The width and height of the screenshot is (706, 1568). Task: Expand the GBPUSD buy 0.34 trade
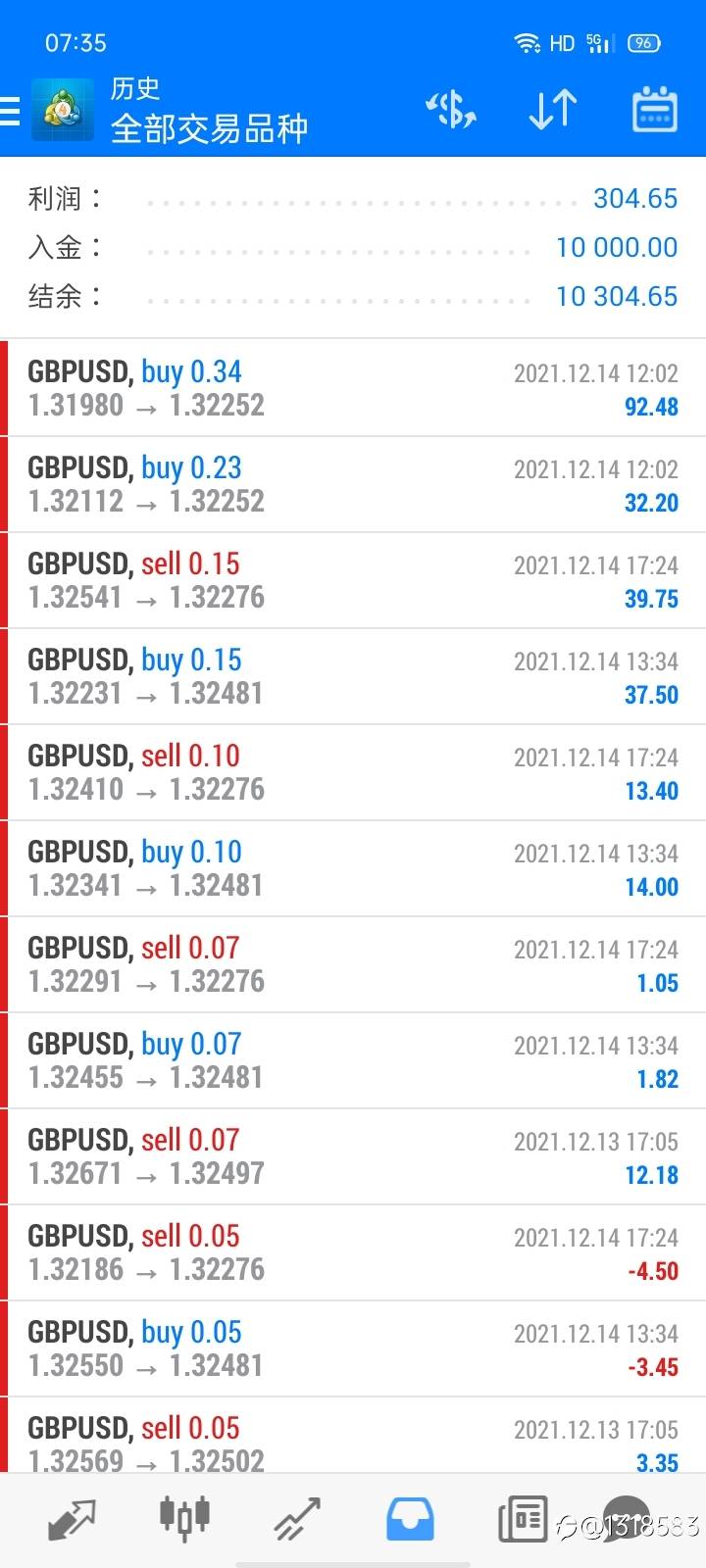[x=353, y=388]
